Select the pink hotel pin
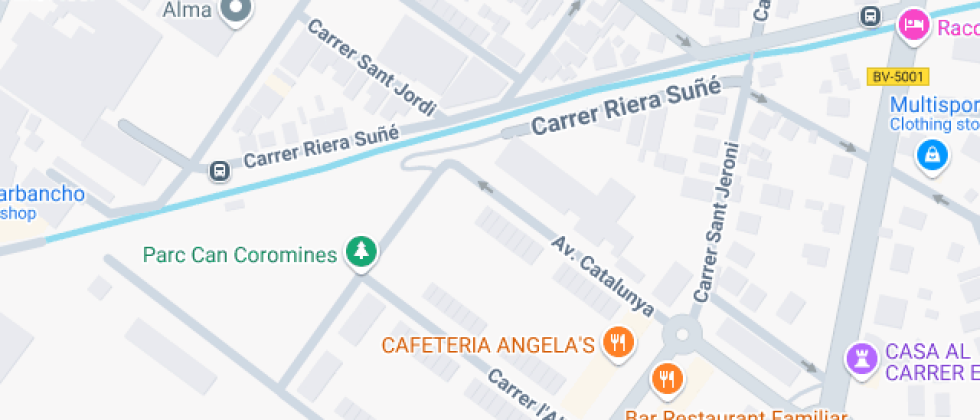This screenshot has height=420, width=980. click(x=913, y=25)
